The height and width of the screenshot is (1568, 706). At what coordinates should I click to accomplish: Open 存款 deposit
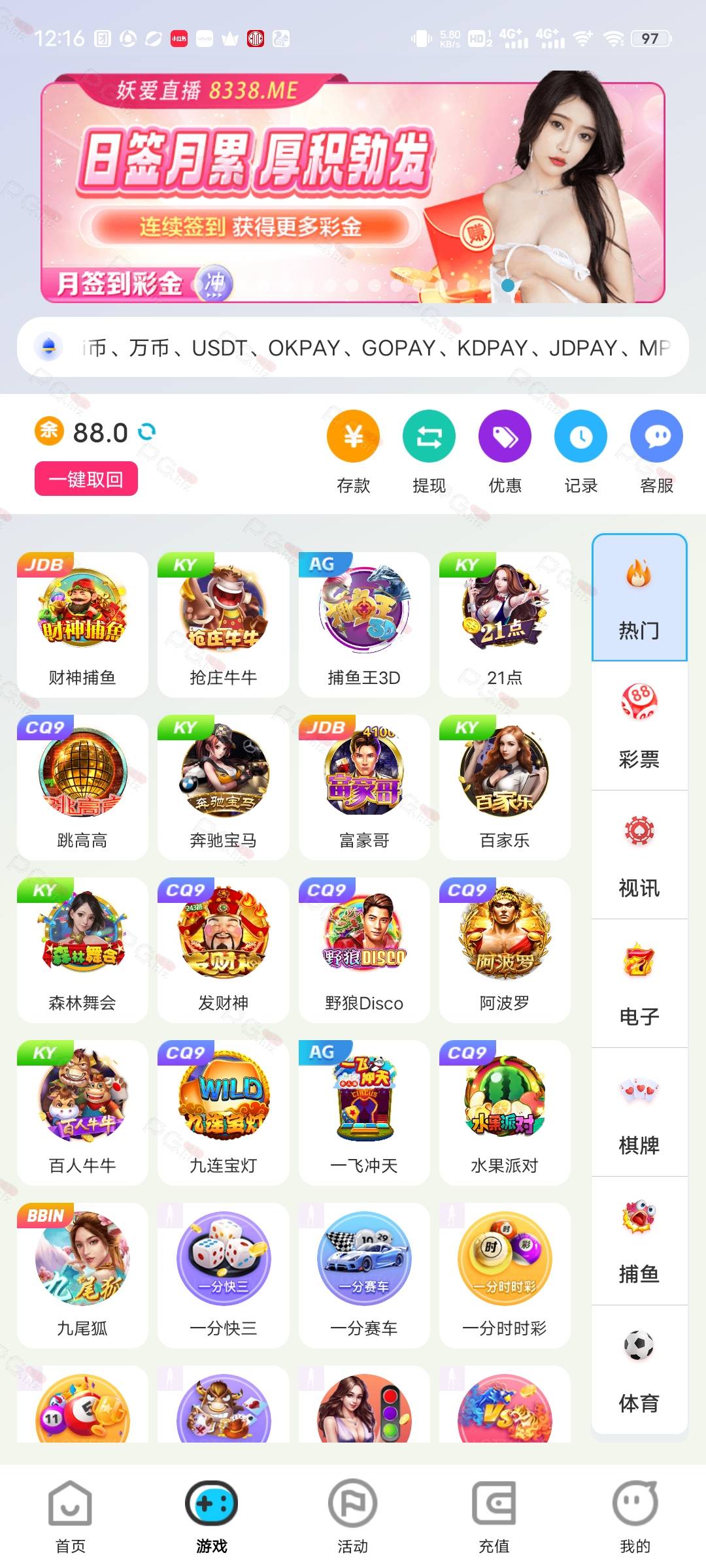click(x=353, y=451)
